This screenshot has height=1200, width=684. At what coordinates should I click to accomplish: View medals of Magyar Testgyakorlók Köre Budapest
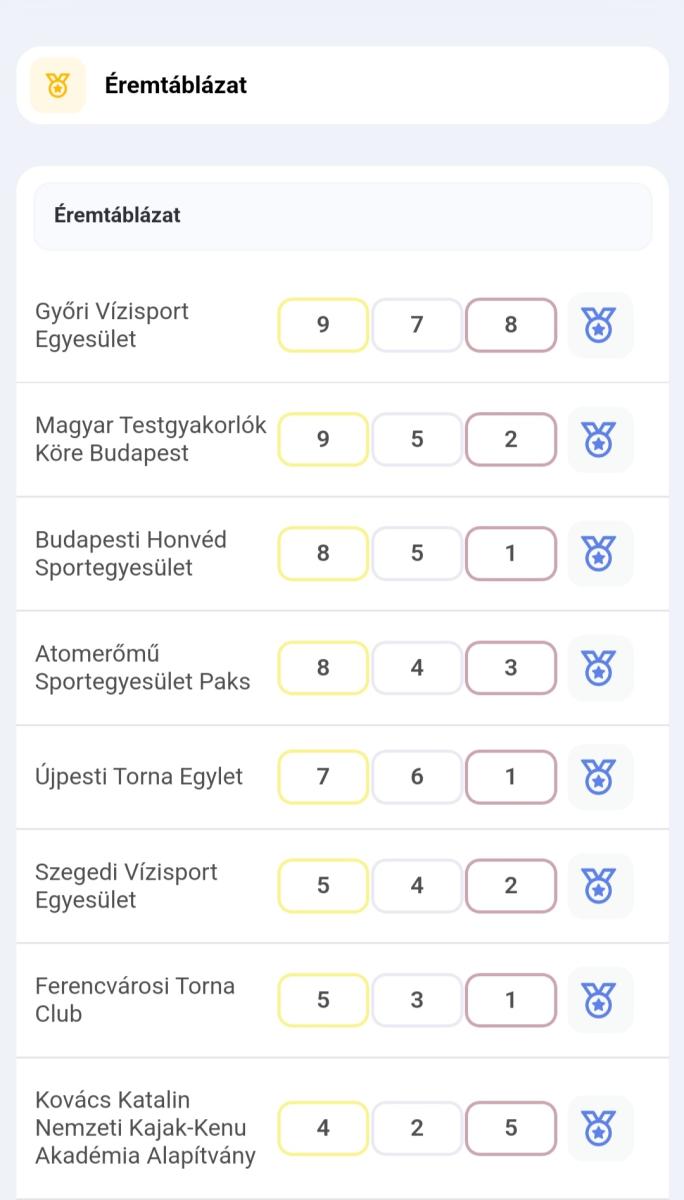point(600,439)
